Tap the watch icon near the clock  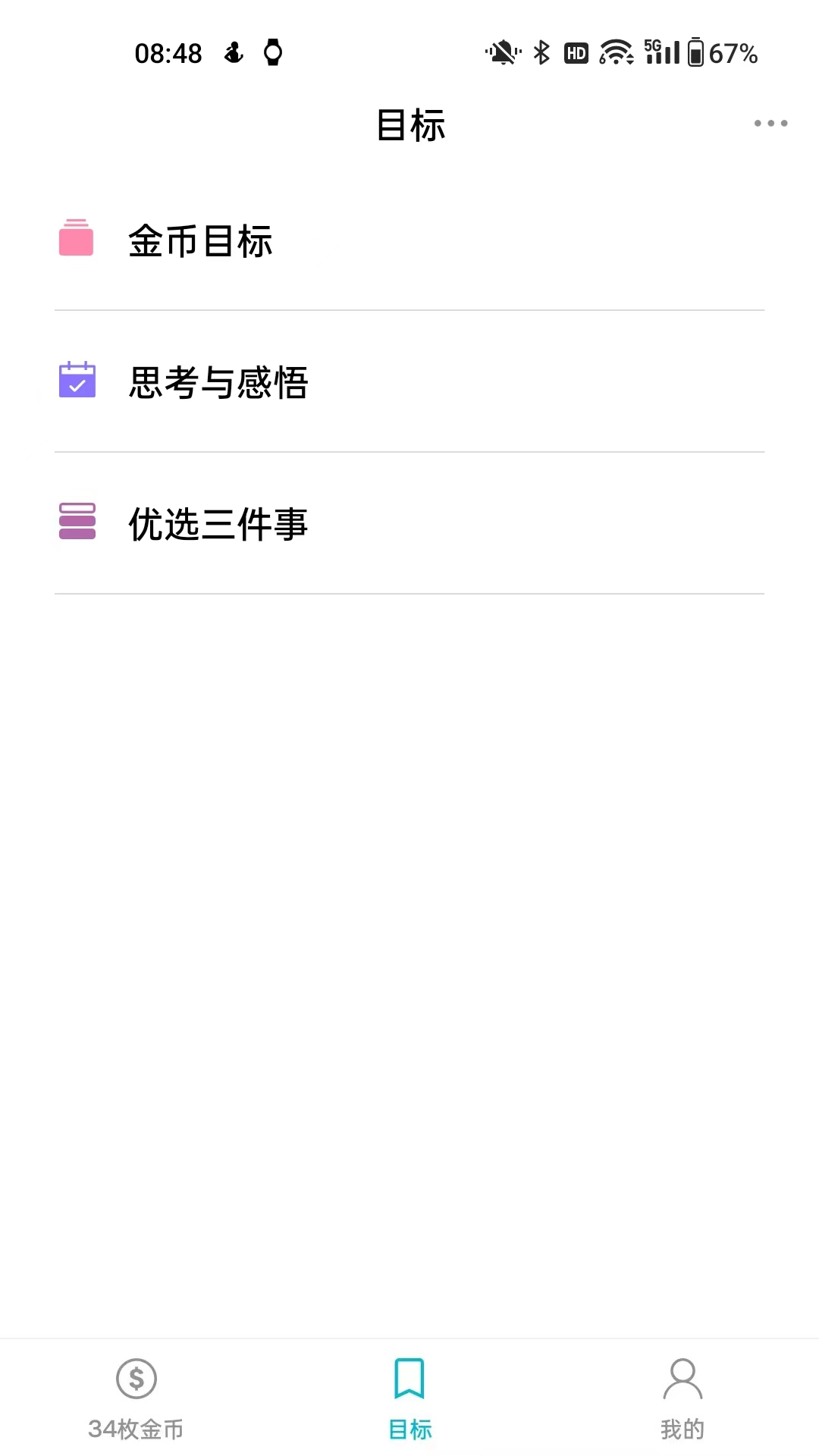273,53
